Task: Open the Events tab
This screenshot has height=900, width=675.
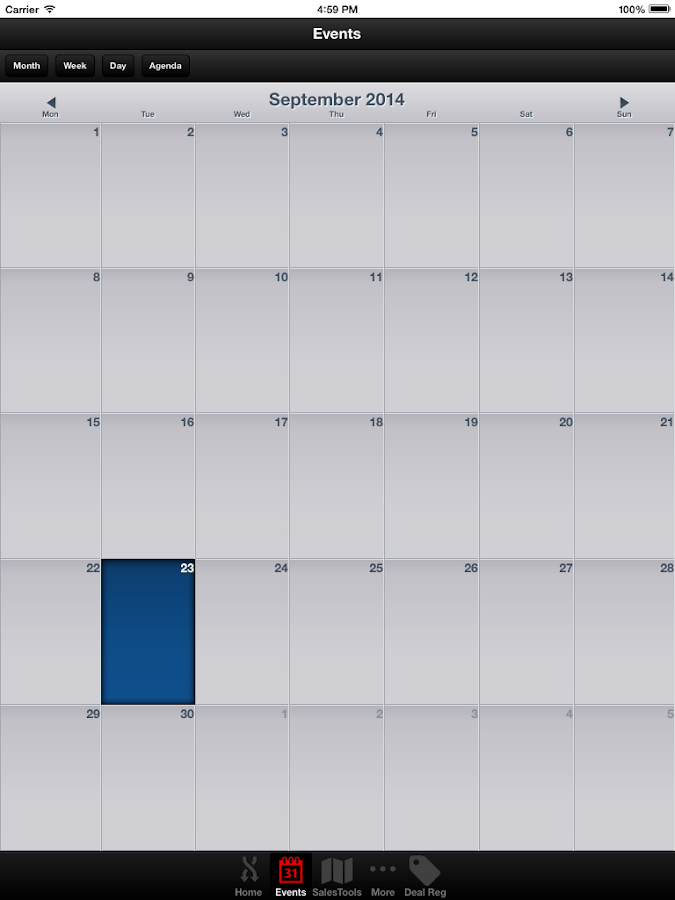Action: (x=291, y=875)
